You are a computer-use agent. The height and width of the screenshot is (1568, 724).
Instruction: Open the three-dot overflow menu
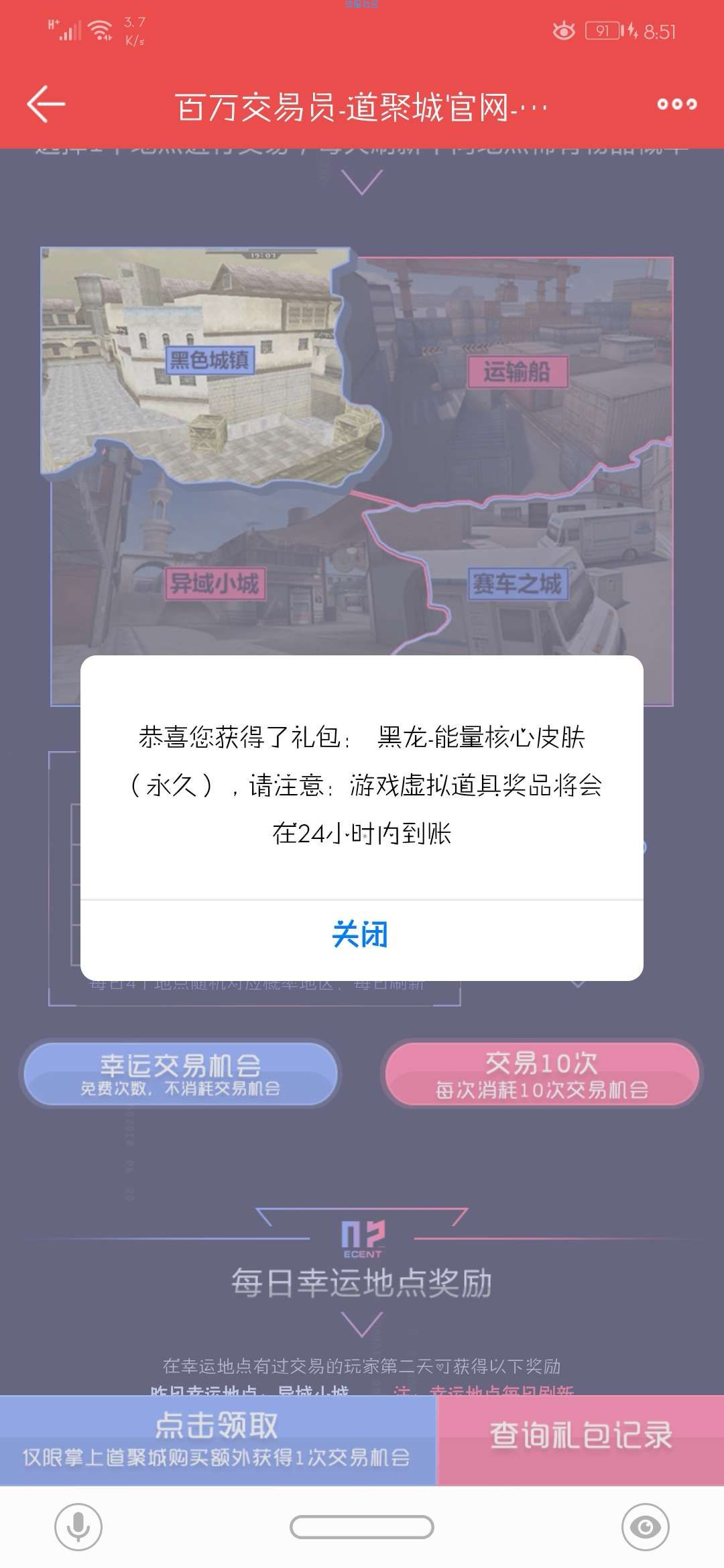pyautogui.click(x=676, y=104)
